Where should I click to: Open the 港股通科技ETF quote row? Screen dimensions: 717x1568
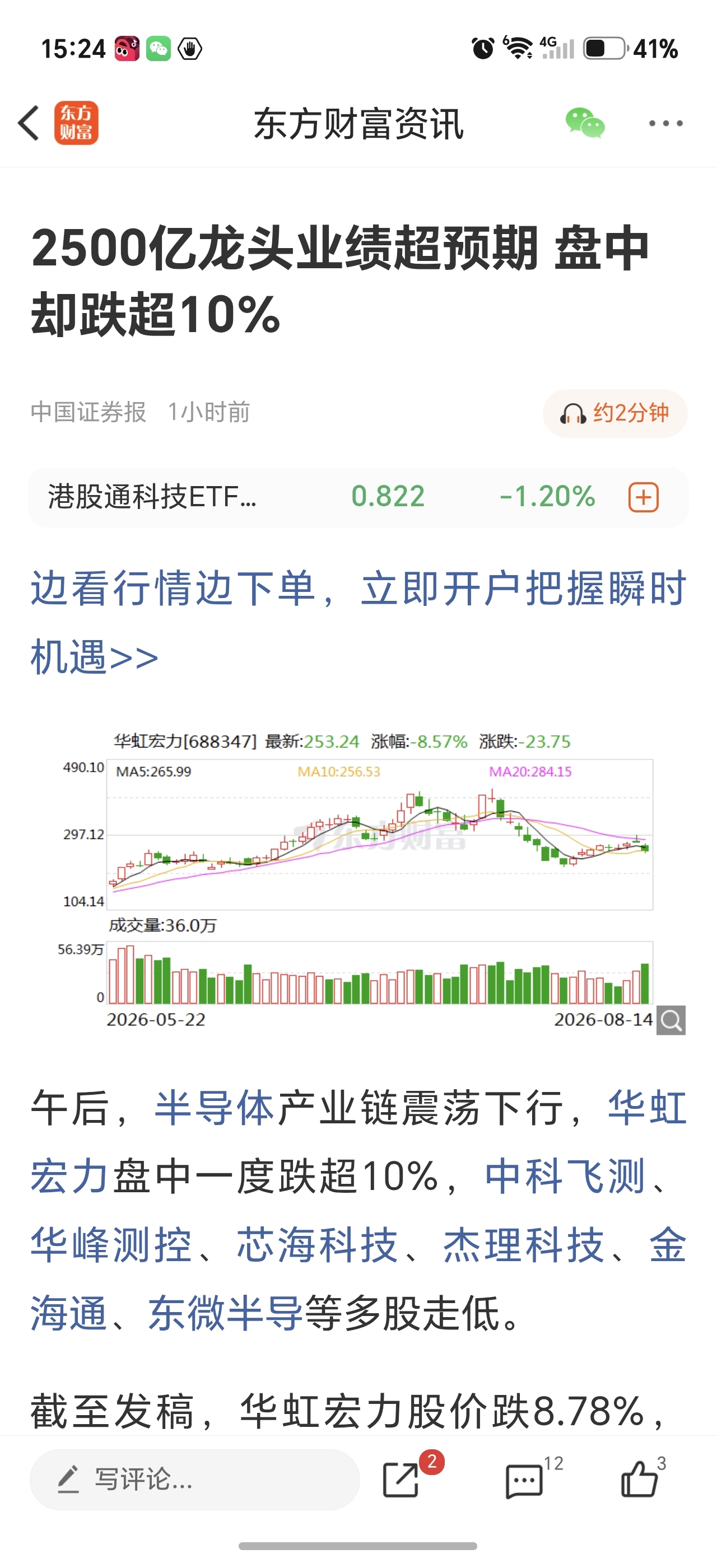click(x=358, y=497)
